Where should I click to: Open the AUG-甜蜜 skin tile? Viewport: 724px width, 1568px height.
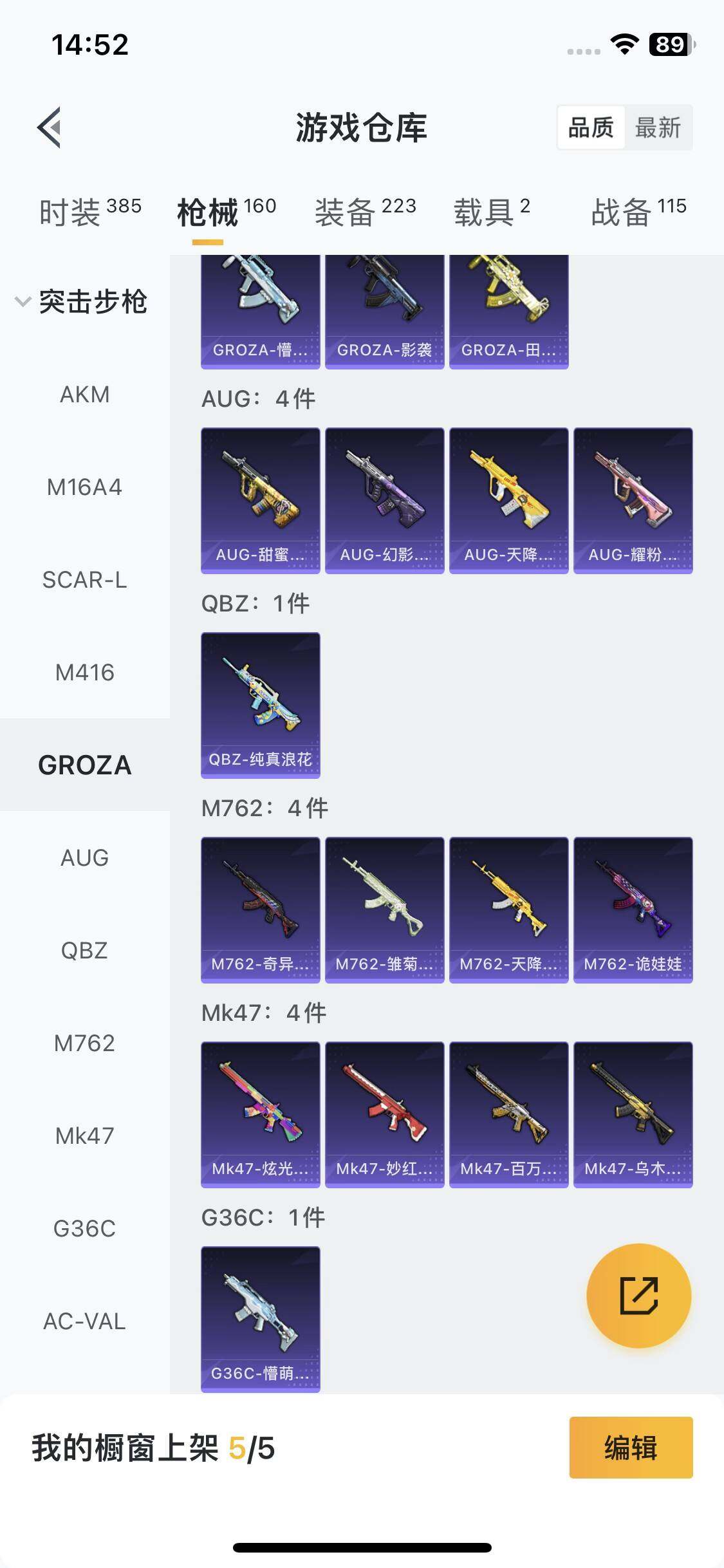[x=260, y=500]
